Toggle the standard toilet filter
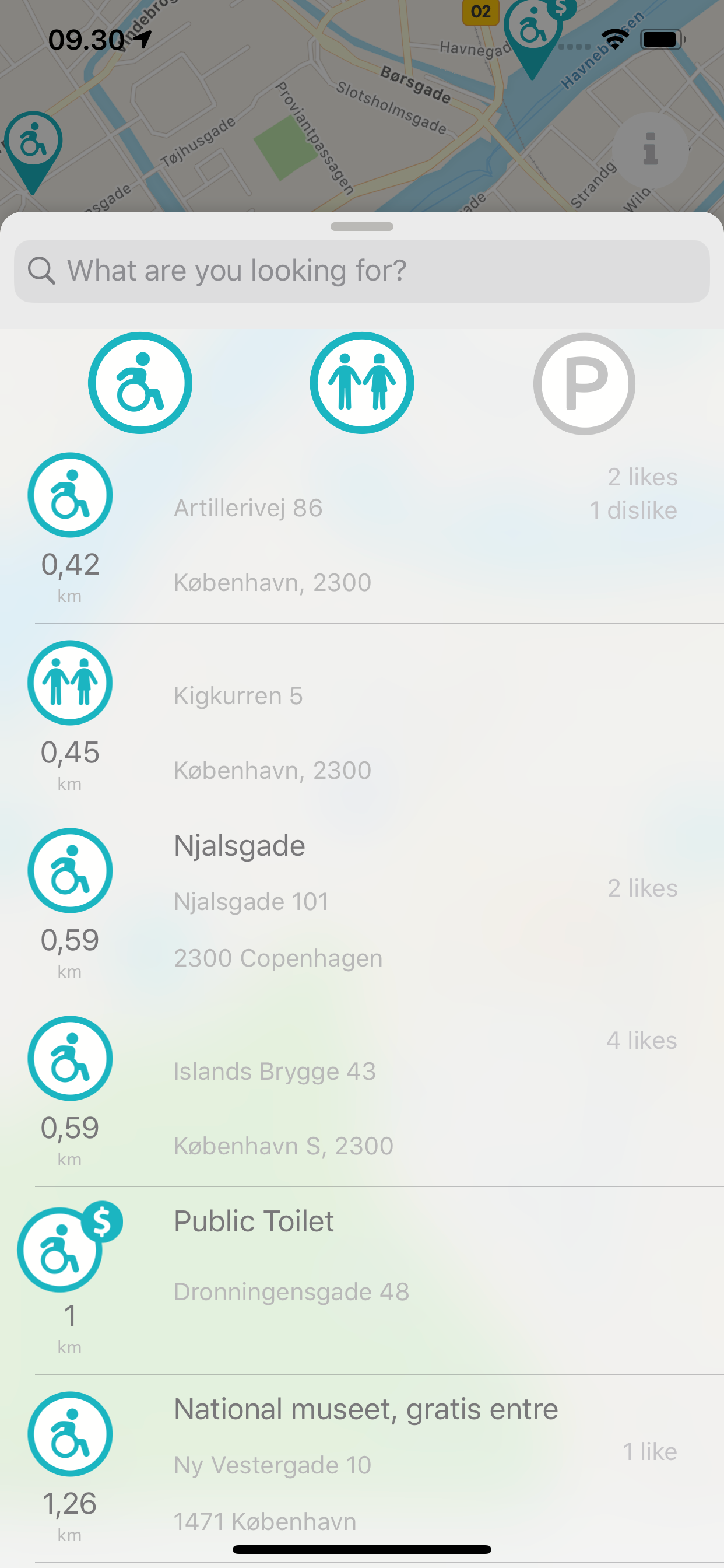This screenshot has height=1568, width=724. coord(362,383)
